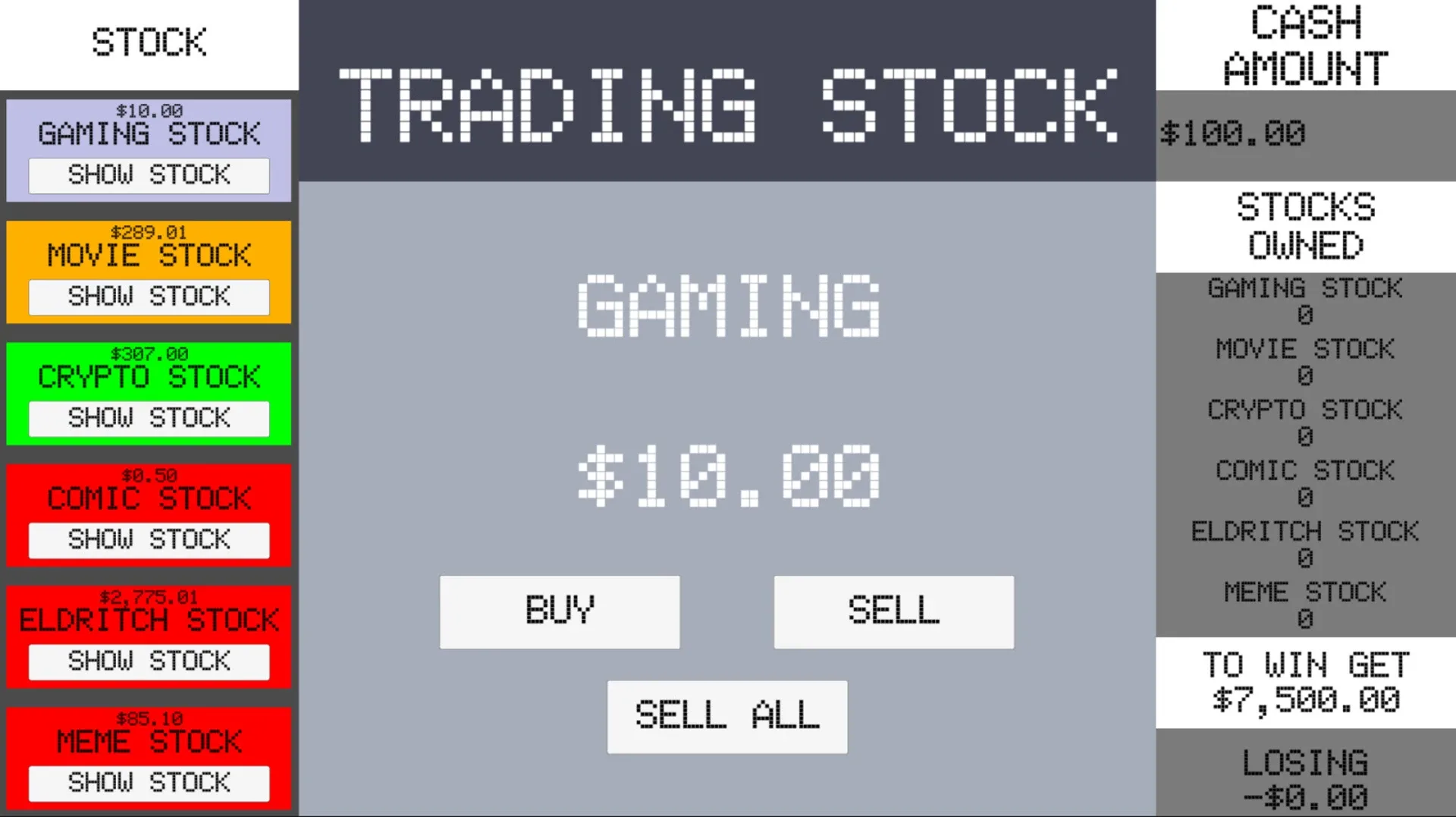1456x817 pixels.
Task: Show the Meme Stock details
Action: 149,783
